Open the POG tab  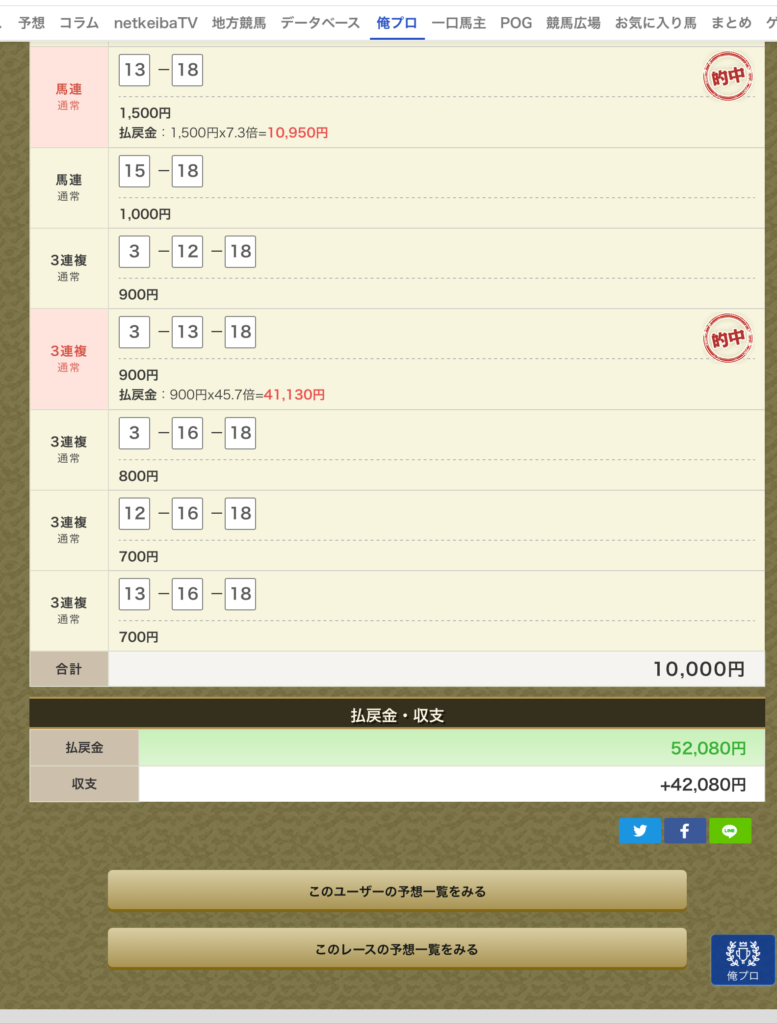tap(516, 22)
